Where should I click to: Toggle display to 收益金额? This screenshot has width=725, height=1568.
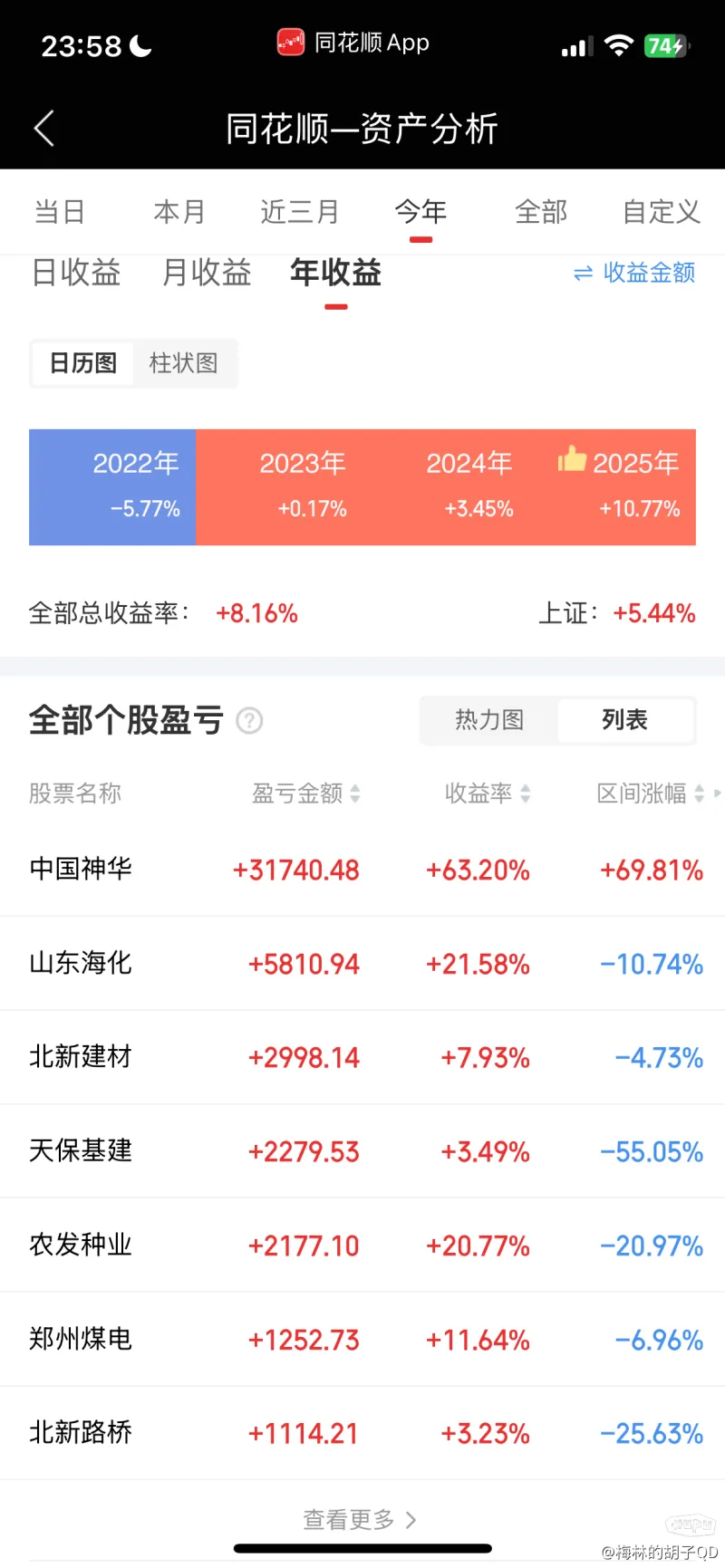tap(634, 273)
